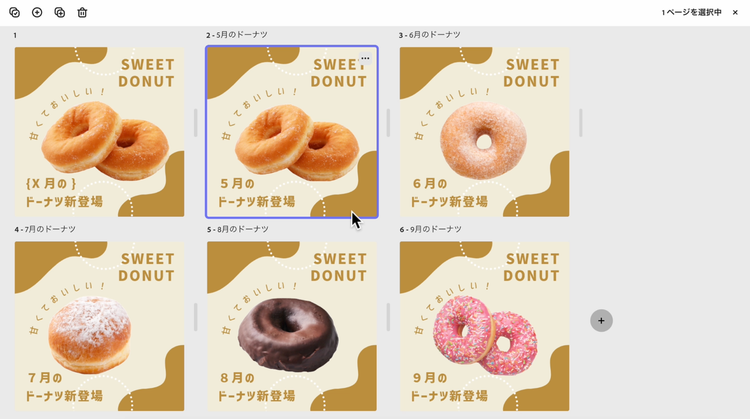This screenshot has height=419, width=750.
Task: Close the page selection mode
Action: tap(735, 12)
